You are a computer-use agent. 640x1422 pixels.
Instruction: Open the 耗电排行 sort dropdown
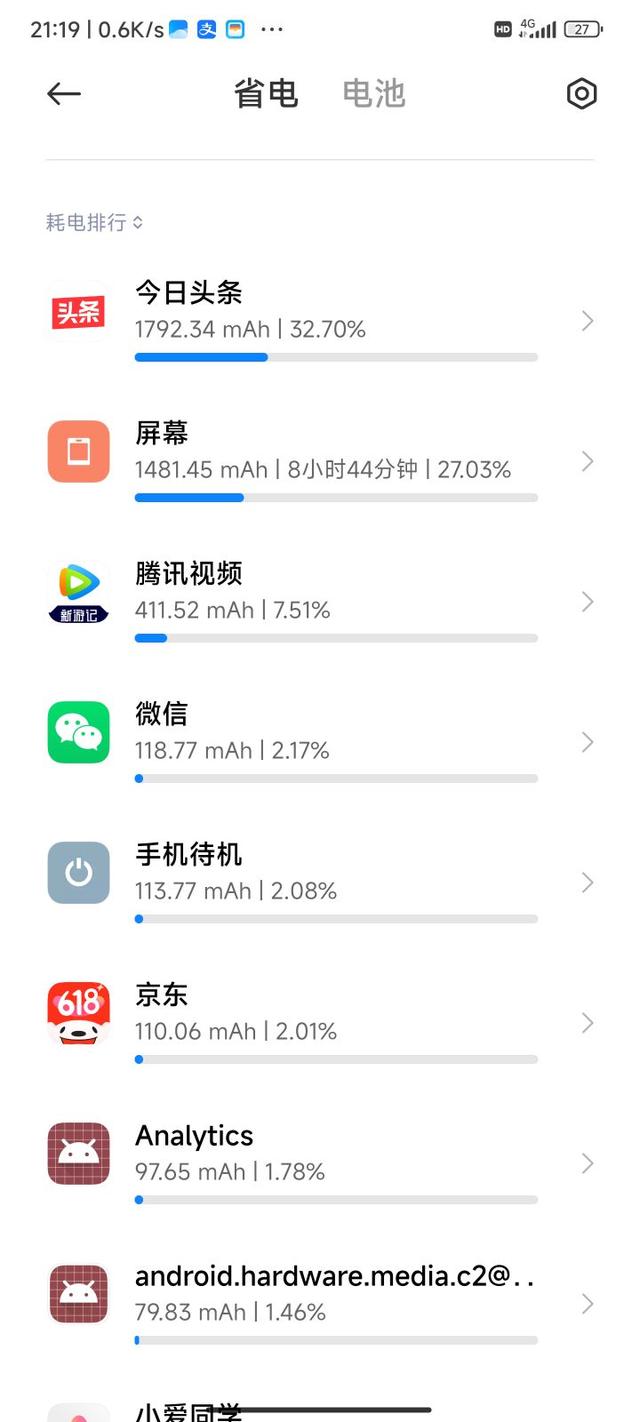point(95,222)
